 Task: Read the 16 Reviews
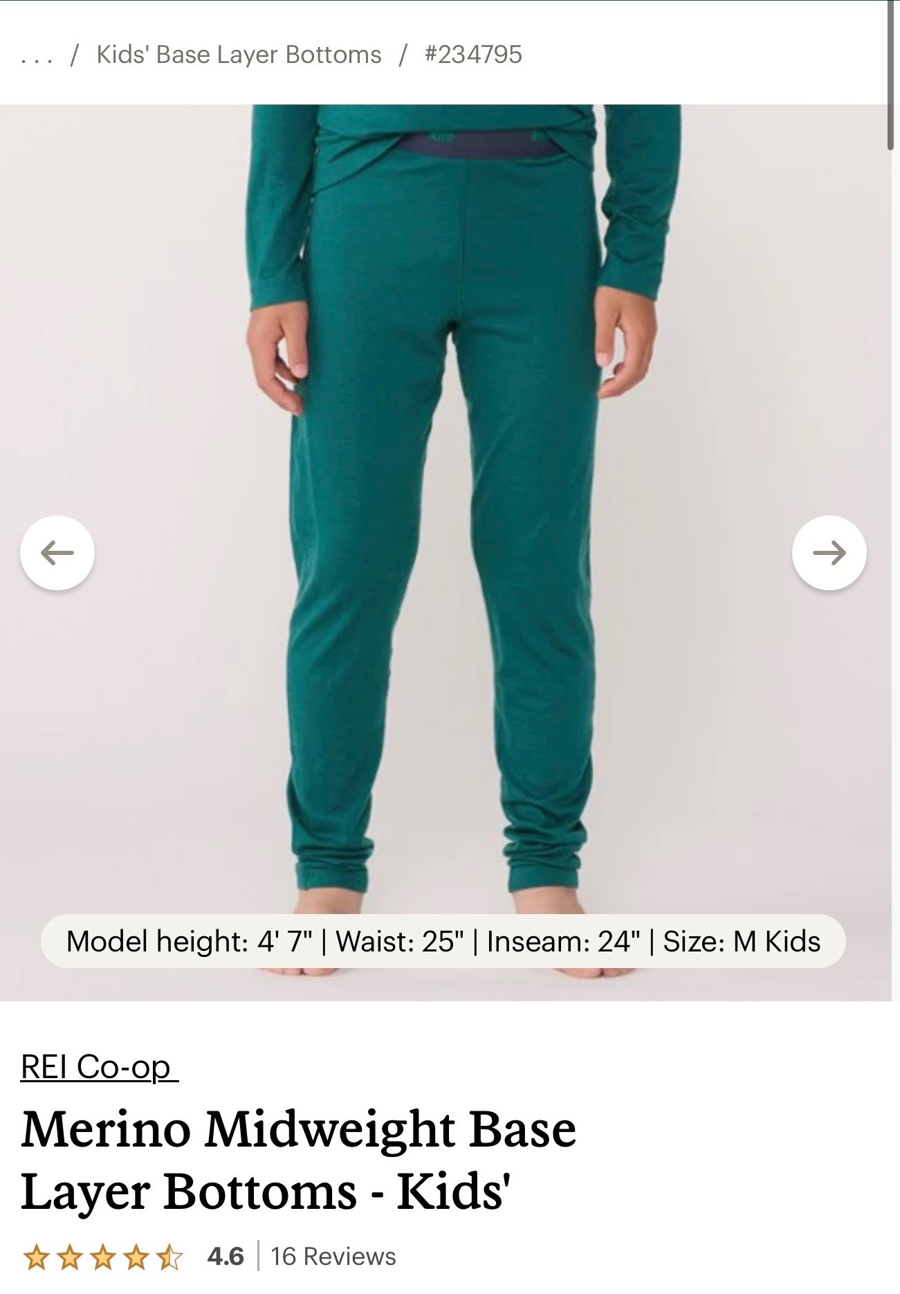pos(333,1256)
